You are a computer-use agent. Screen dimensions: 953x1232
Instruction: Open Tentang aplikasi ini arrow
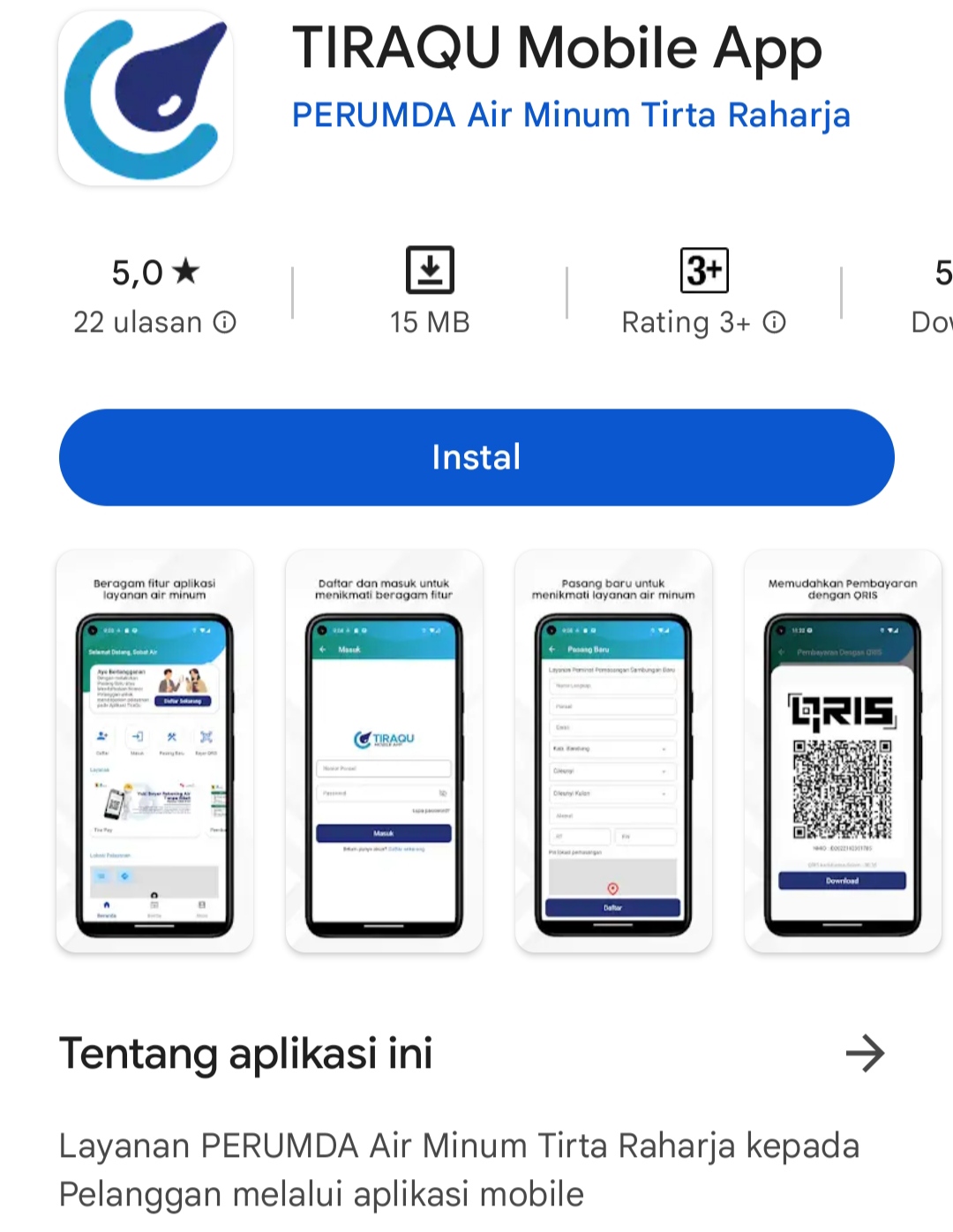865,1053
